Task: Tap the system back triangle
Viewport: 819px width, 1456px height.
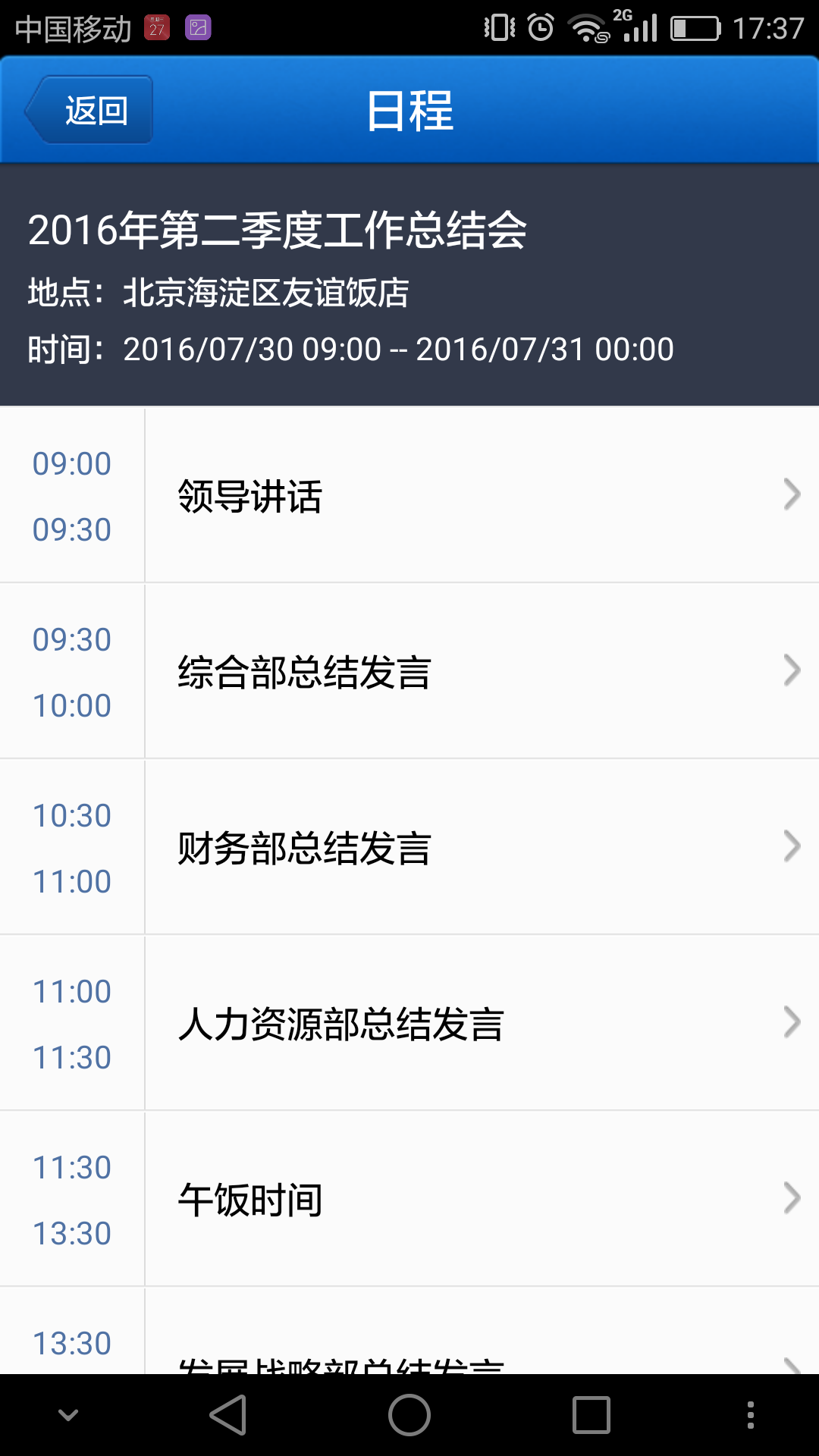Action: click(227, 1415)
